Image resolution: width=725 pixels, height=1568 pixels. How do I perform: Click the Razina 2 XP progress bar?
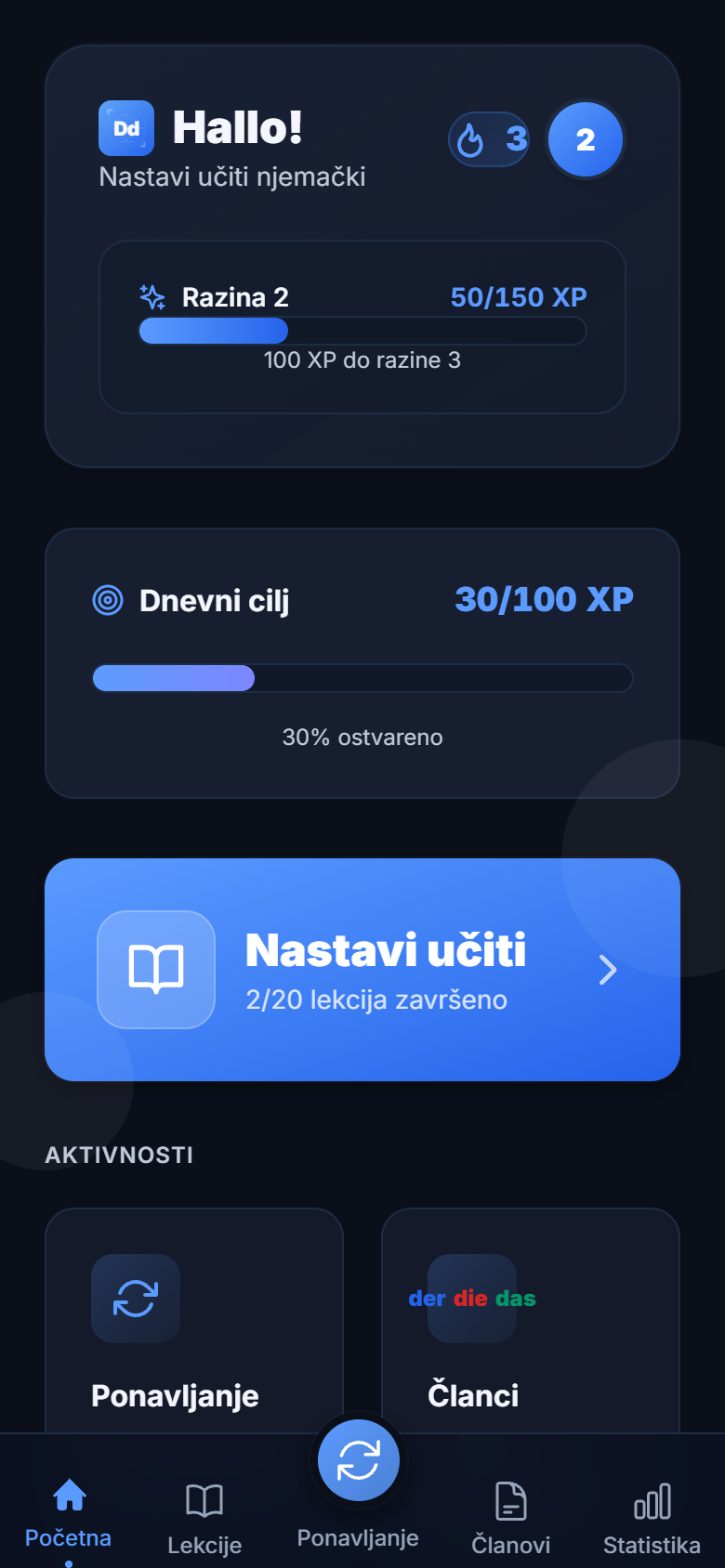(x=362, y=330)
